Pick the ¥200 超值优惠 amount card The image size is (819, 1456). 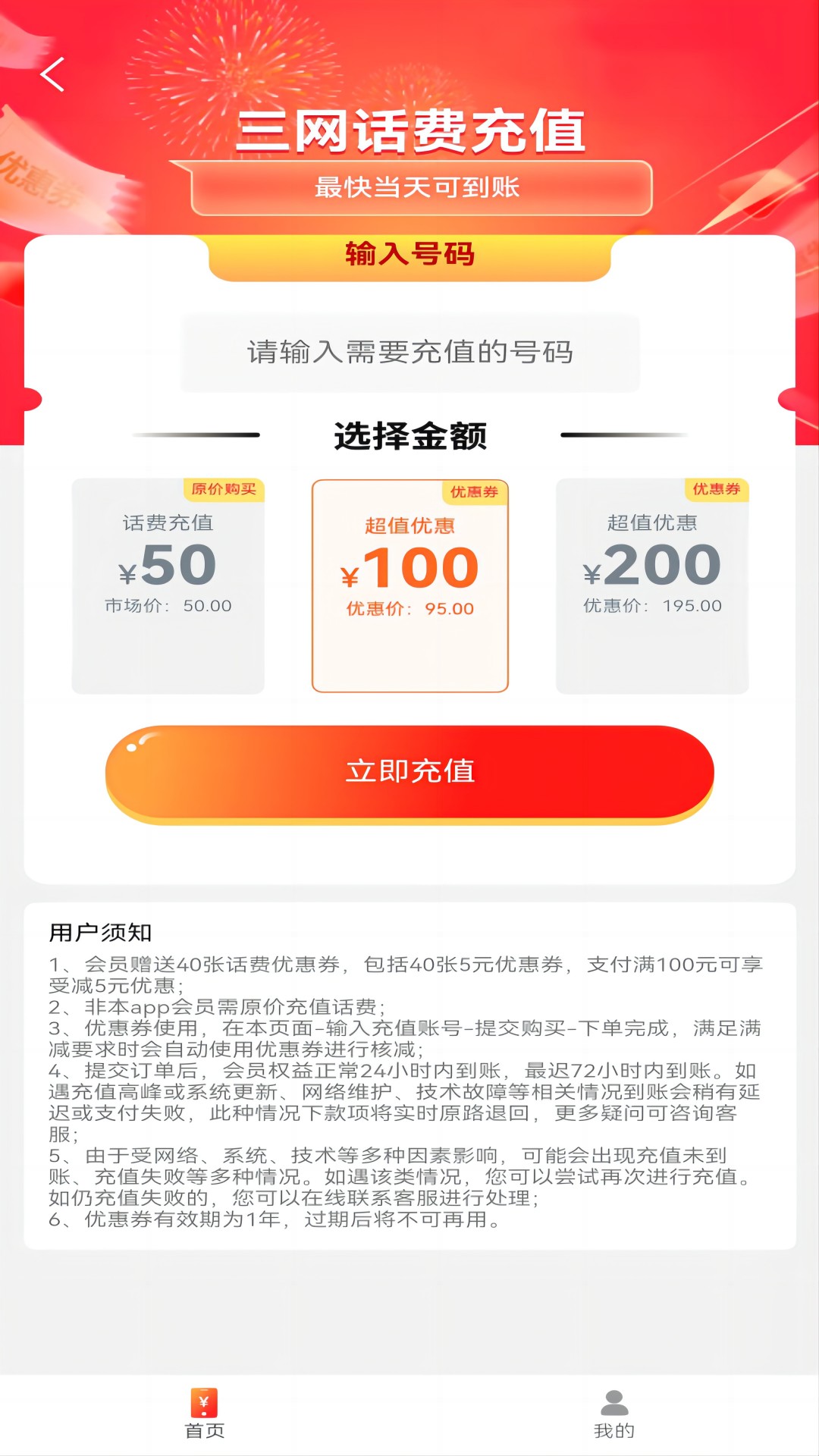[652, 585]
